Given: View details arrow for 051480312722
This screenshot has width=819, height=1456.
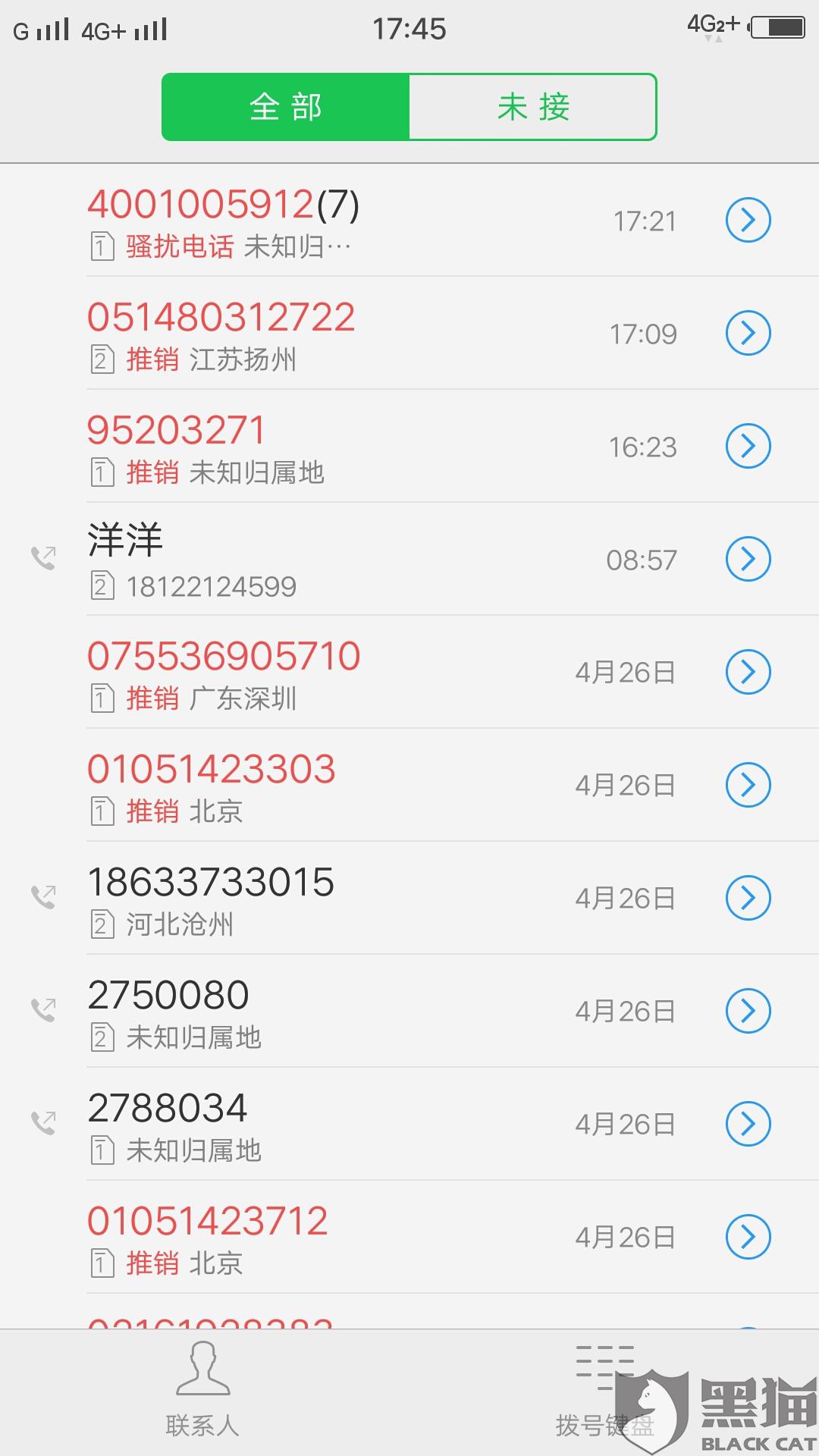Looking at the screenshot, I should (748, 333).
